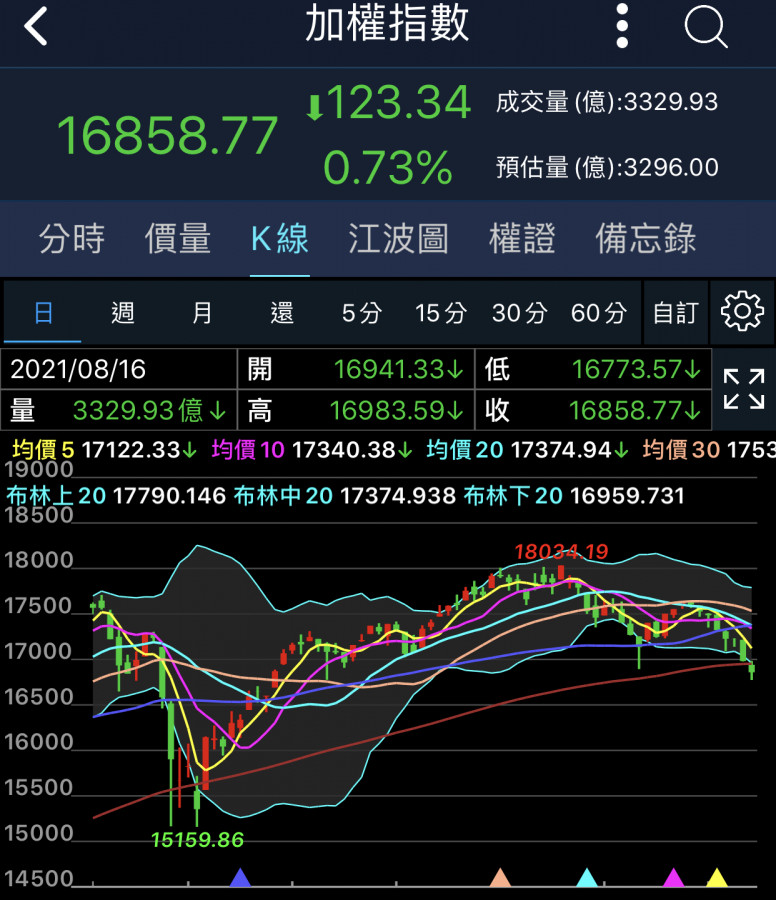Viewport: 776px width, 900px height.
Task: Switch chart to 週 weekly period
Action: pos(123,313)
